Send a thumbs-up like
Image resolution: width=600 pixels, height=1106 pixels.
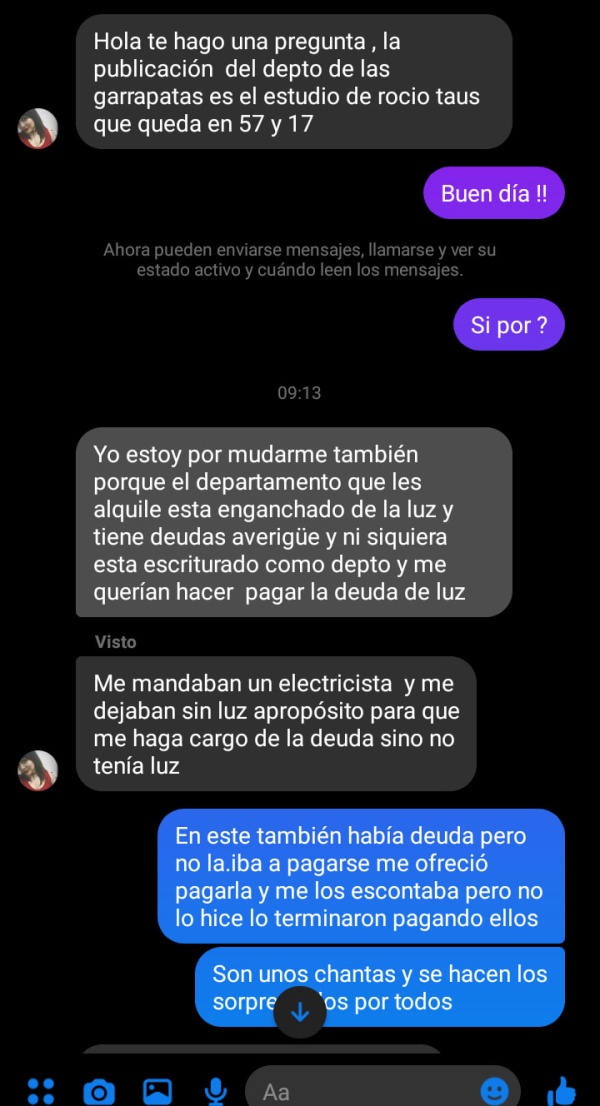coord(562,1090)
